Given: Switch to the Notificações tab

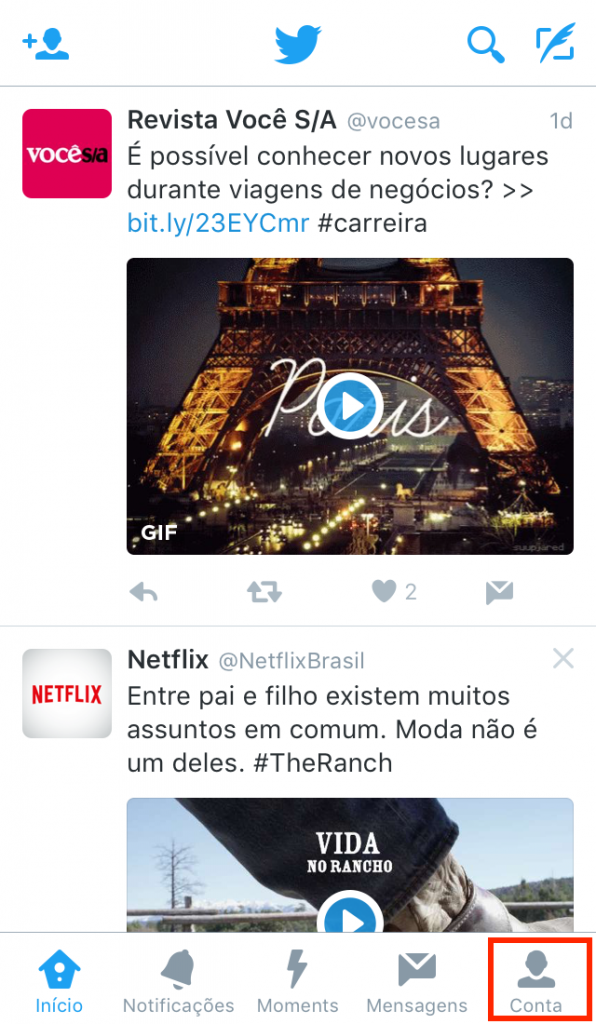Looking at the screenshot, I should 178,980.
